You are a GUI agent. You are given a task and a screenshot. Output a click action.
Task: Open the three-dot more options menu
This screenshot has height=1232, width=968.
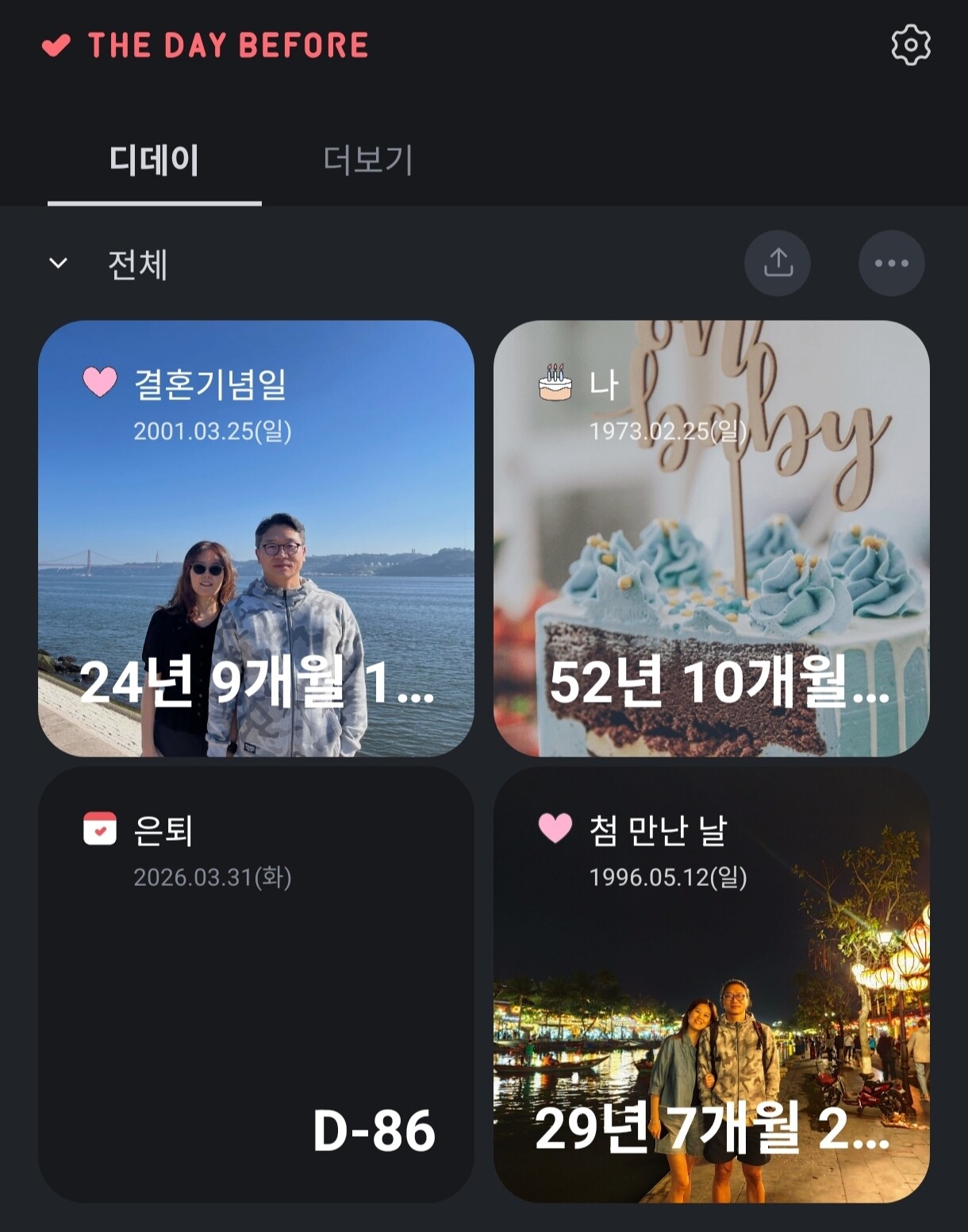pyautogui.click(x=891, y=263)
